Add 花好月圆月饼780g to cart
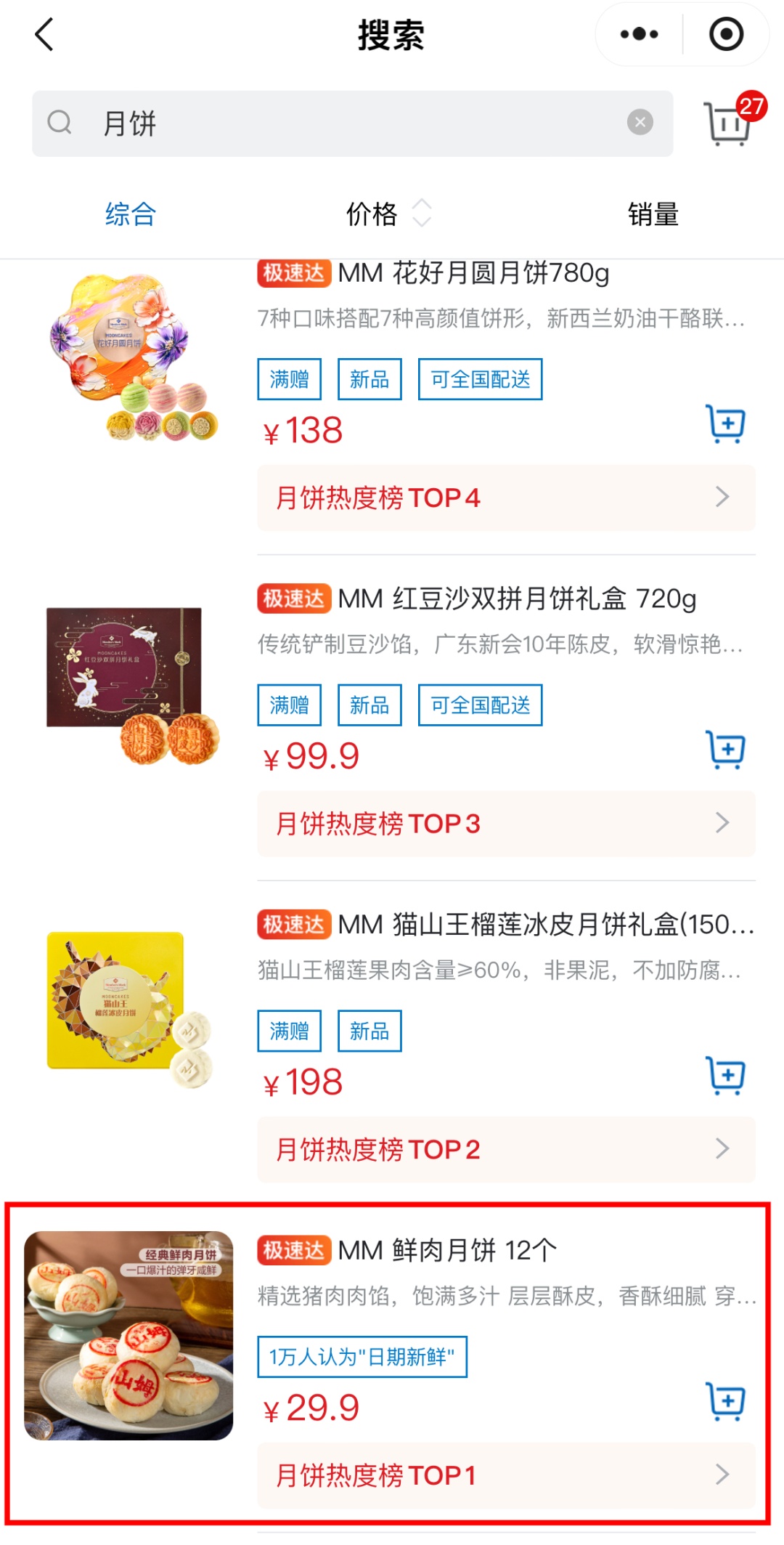This screenshot has width=784, height=1545. point(725,423)
